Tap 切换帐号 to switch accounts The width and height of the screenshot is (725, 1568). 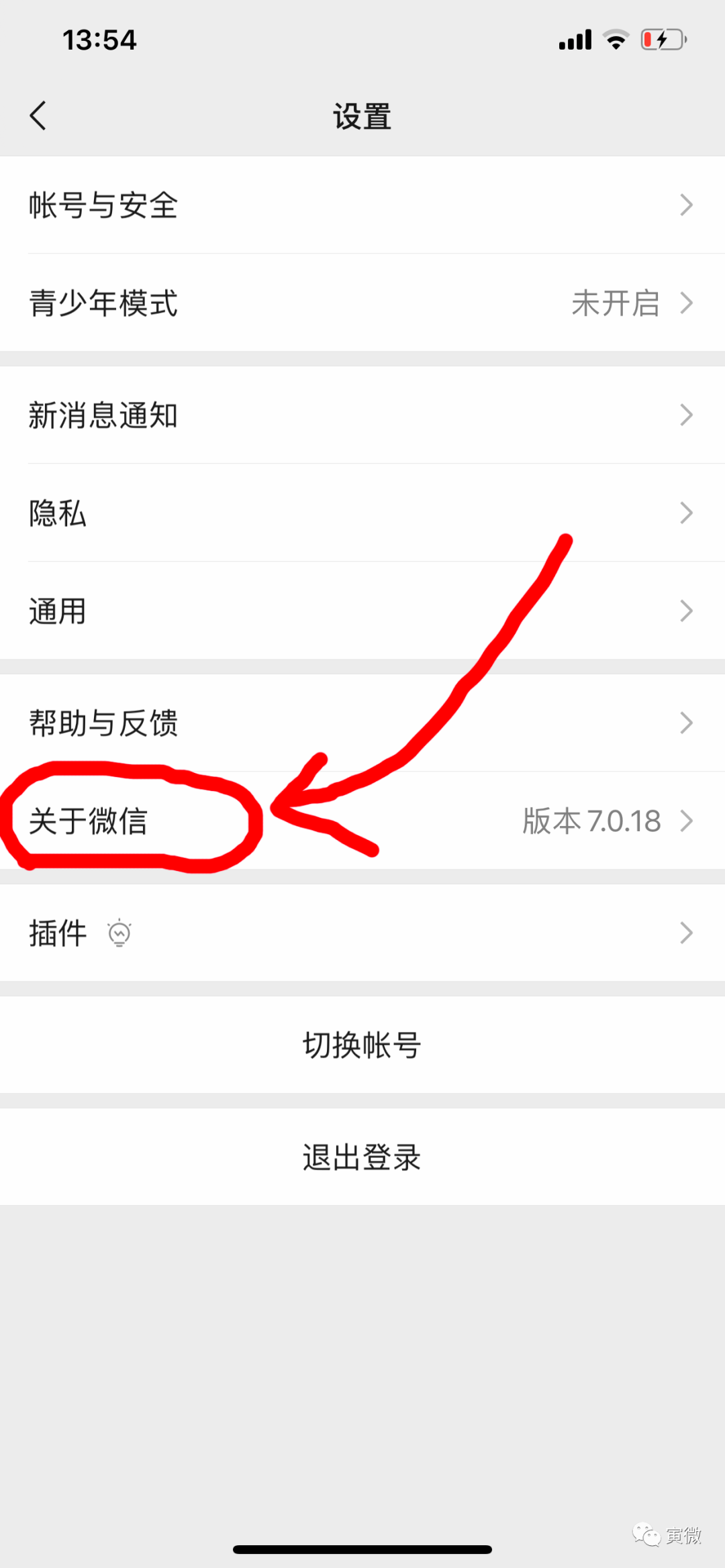[362, 1045]
